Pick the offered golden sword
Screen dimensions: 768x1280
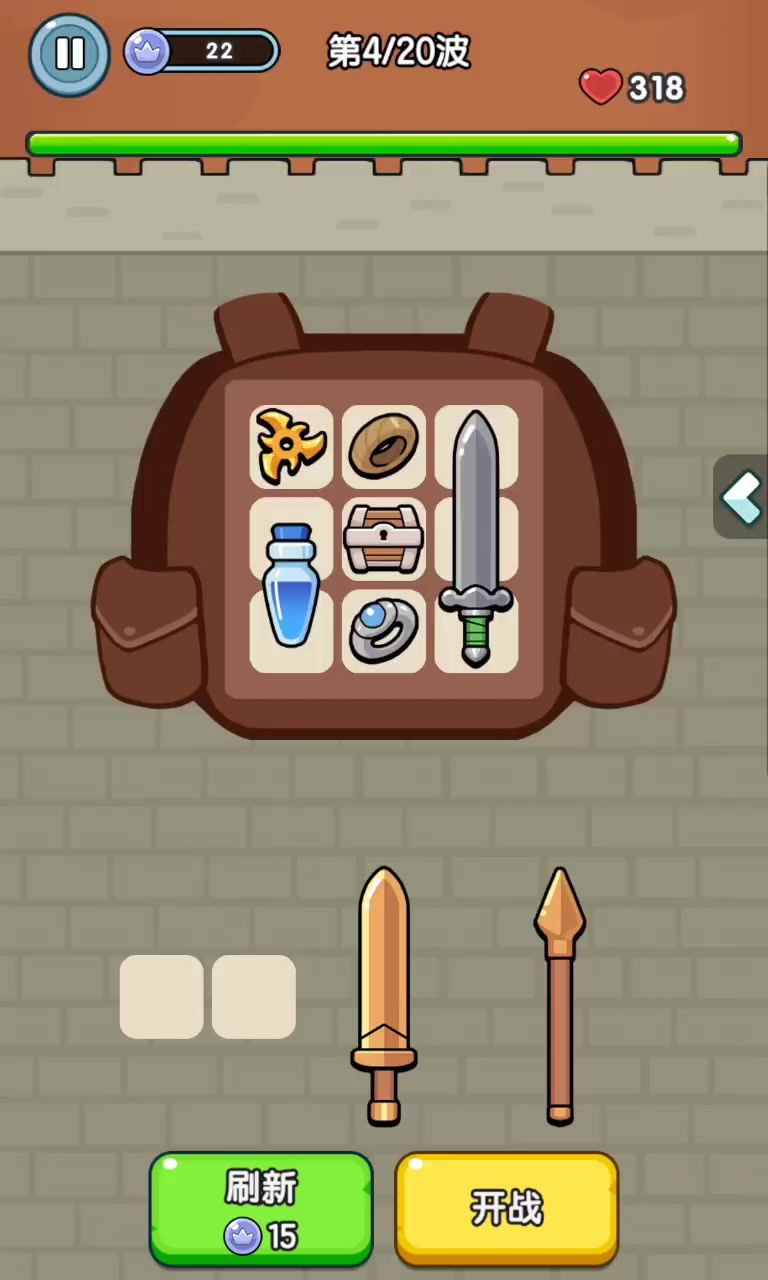tap(384, 995)
